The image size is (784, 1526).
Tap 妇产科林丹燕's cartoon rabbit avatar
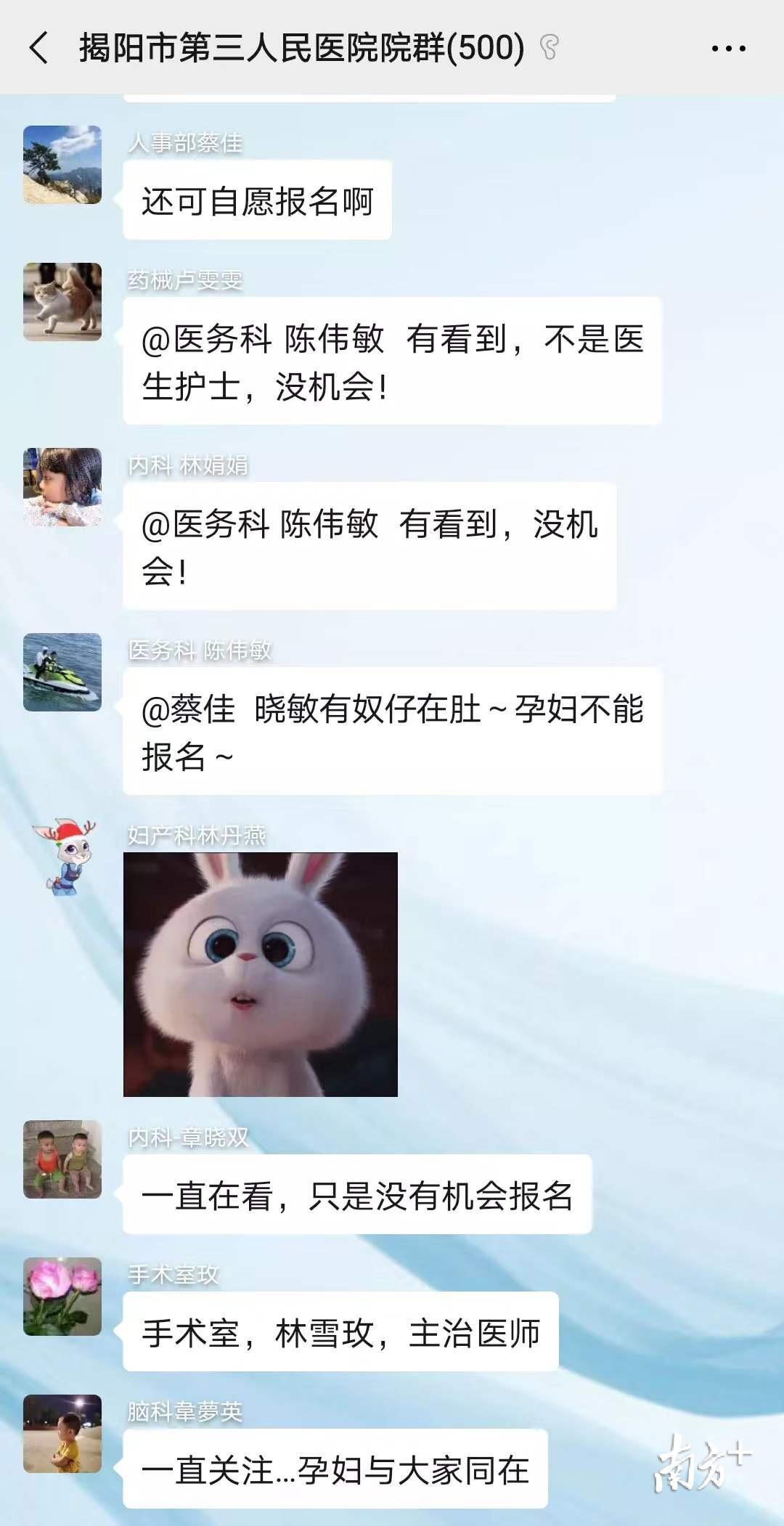coord(64,857)
